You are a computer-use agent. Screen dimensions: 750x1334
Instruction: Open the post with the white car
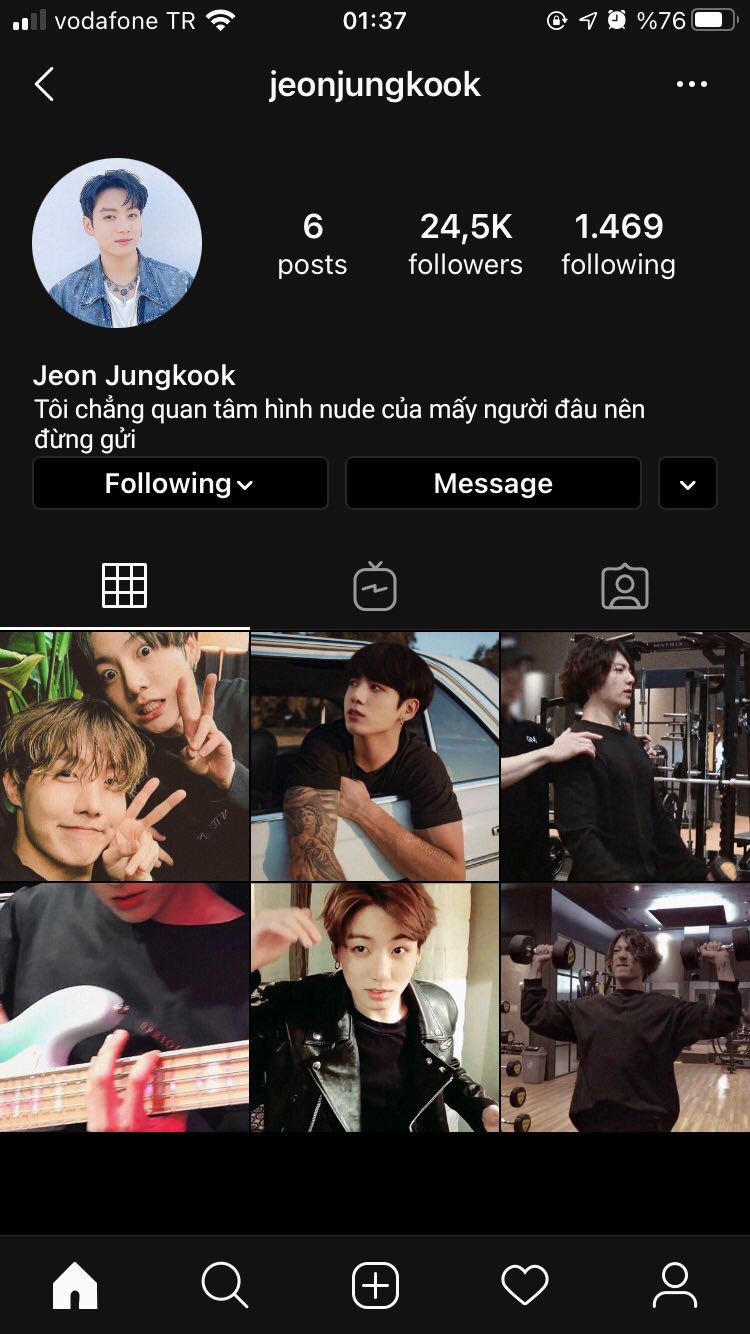point(375,756)
